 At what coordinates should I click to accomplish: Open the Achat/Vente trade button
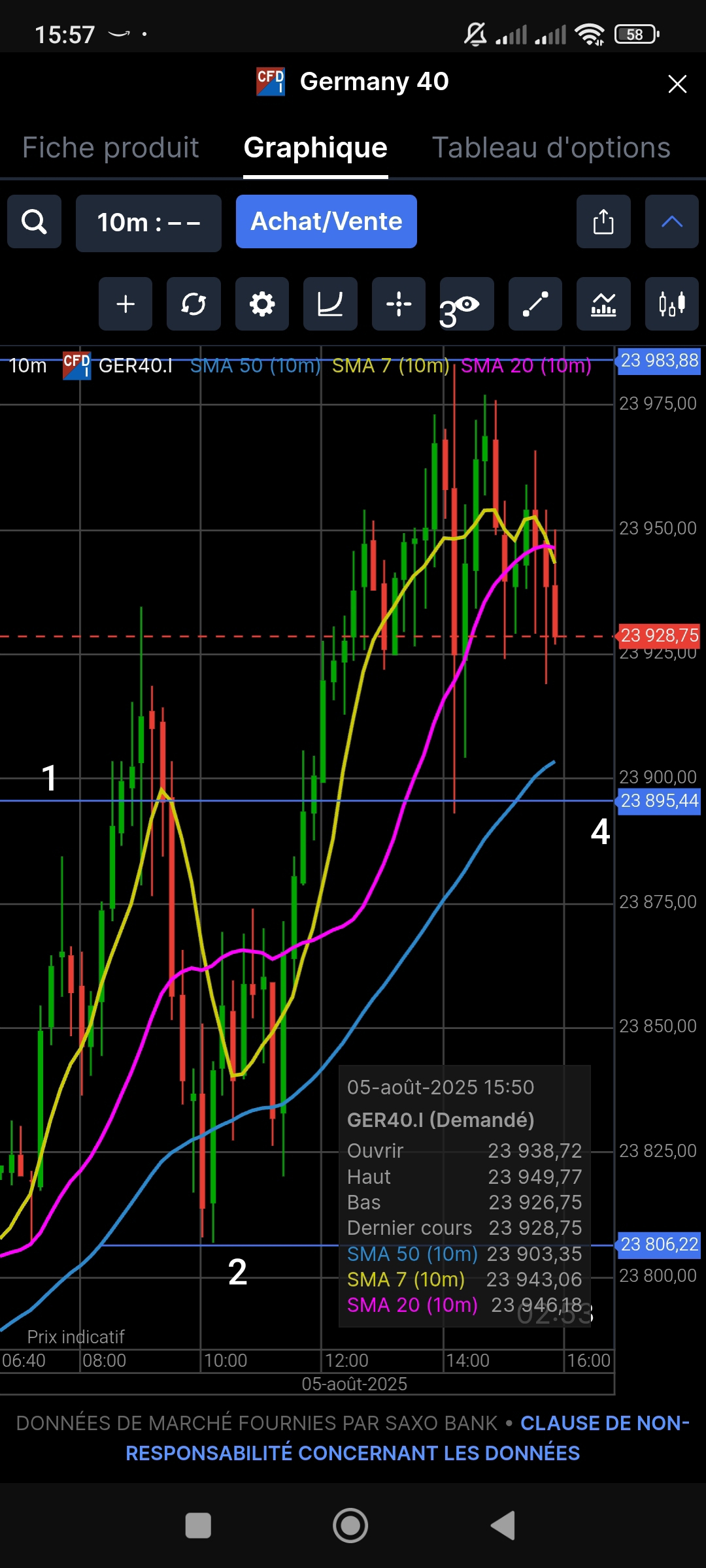click(326, 221)
